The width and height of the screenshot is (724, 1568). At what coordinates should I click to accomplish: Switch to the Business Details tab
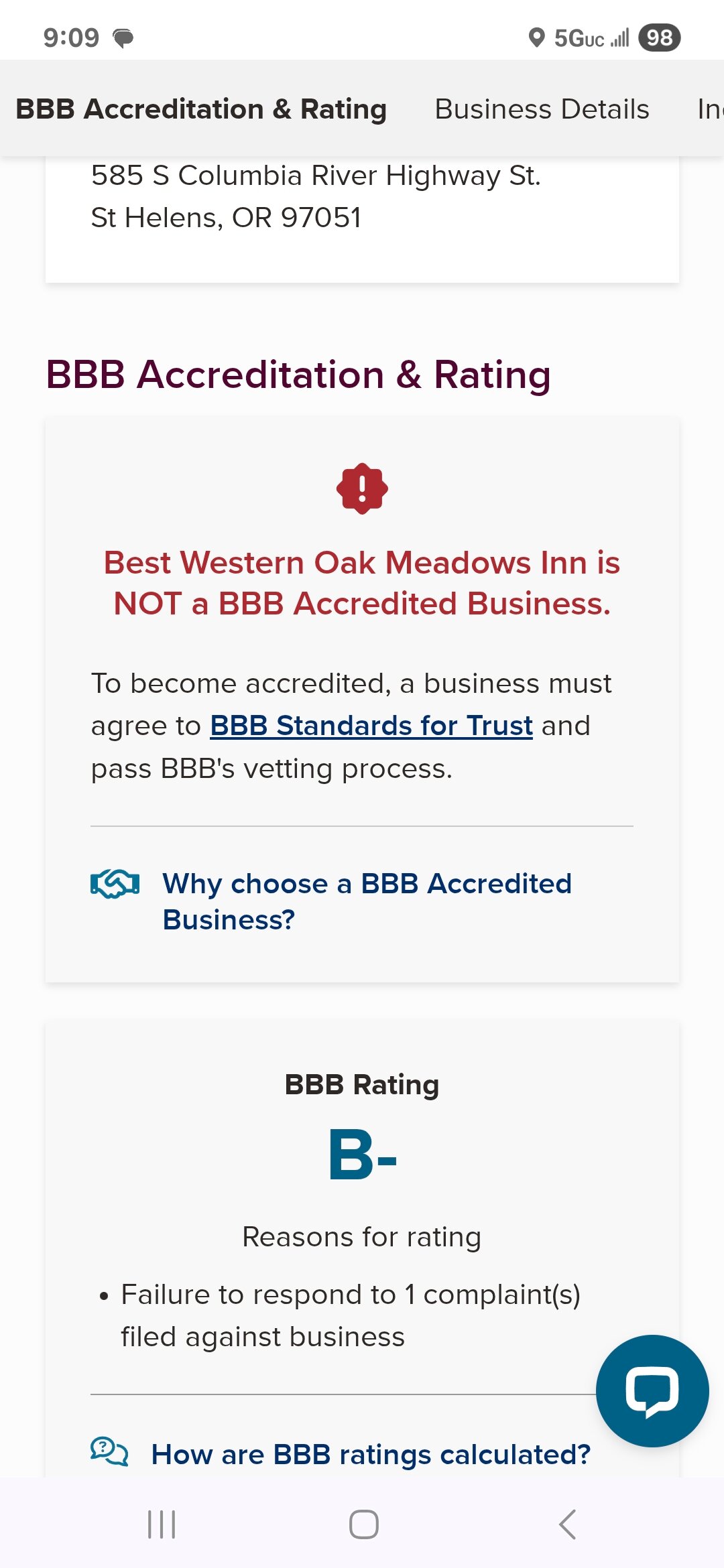pos(542,109)
